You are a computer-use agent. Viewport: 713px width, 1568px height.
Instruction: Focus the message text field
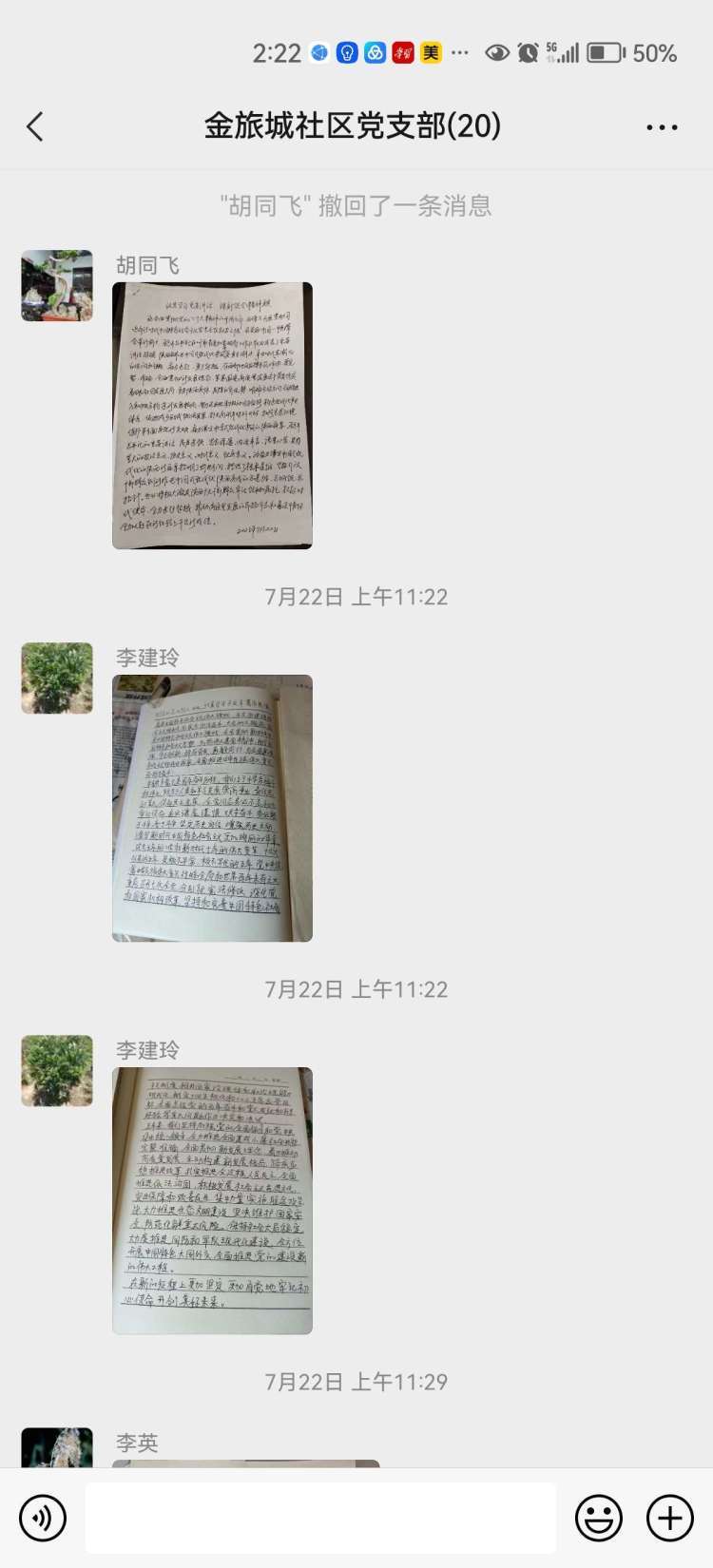point(320,1518)
